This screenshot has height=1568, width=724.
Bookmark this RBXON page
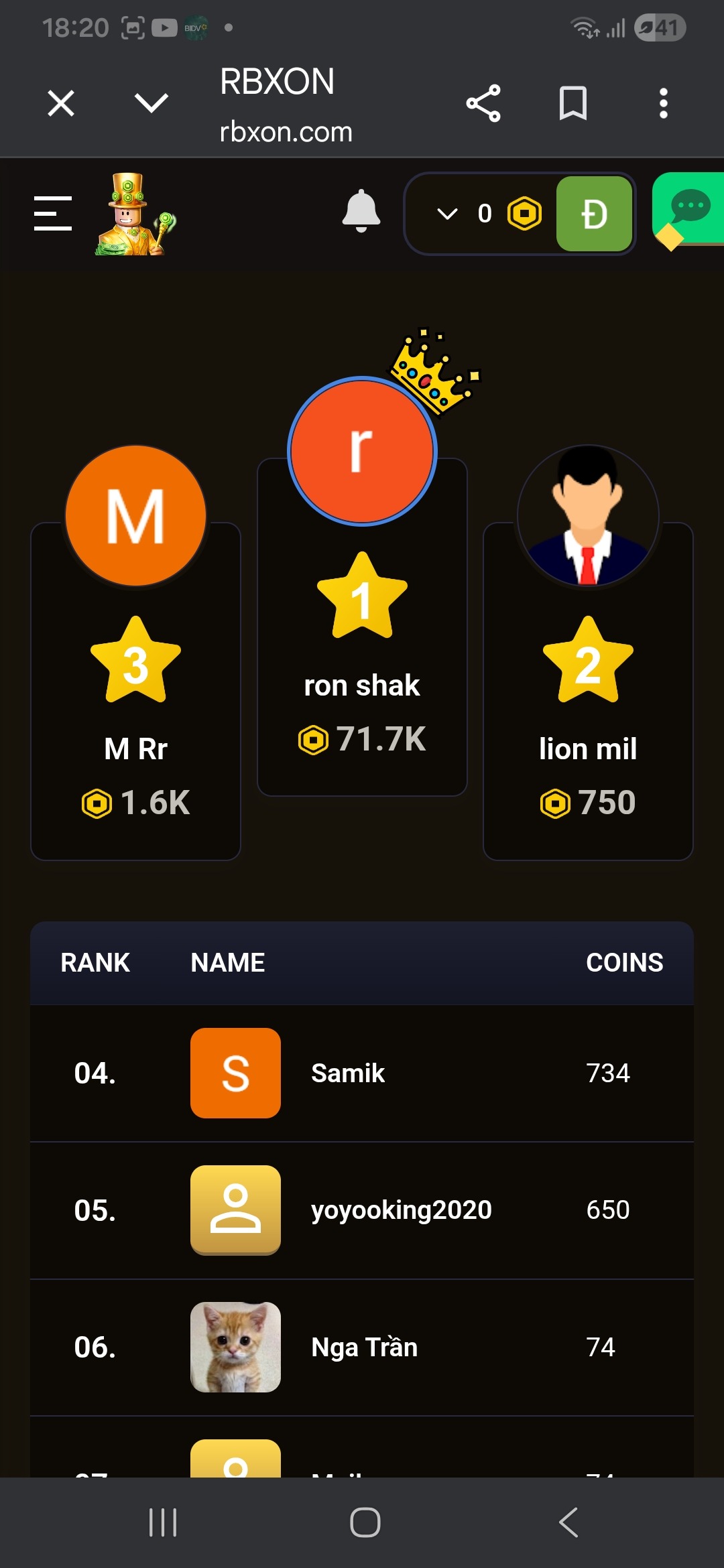(x=573, y=103)
